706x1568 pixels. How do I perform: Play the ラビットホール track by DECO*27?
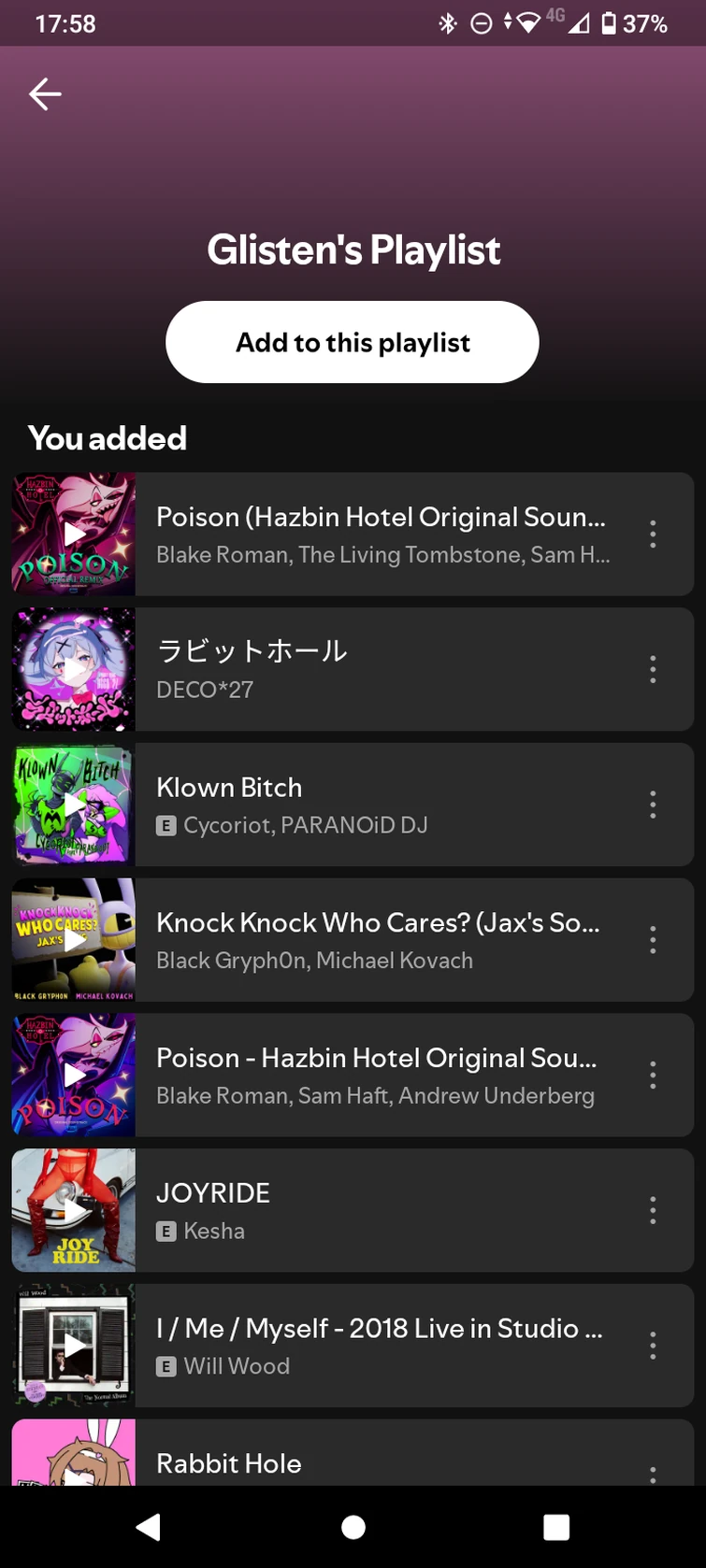(72, 669)
